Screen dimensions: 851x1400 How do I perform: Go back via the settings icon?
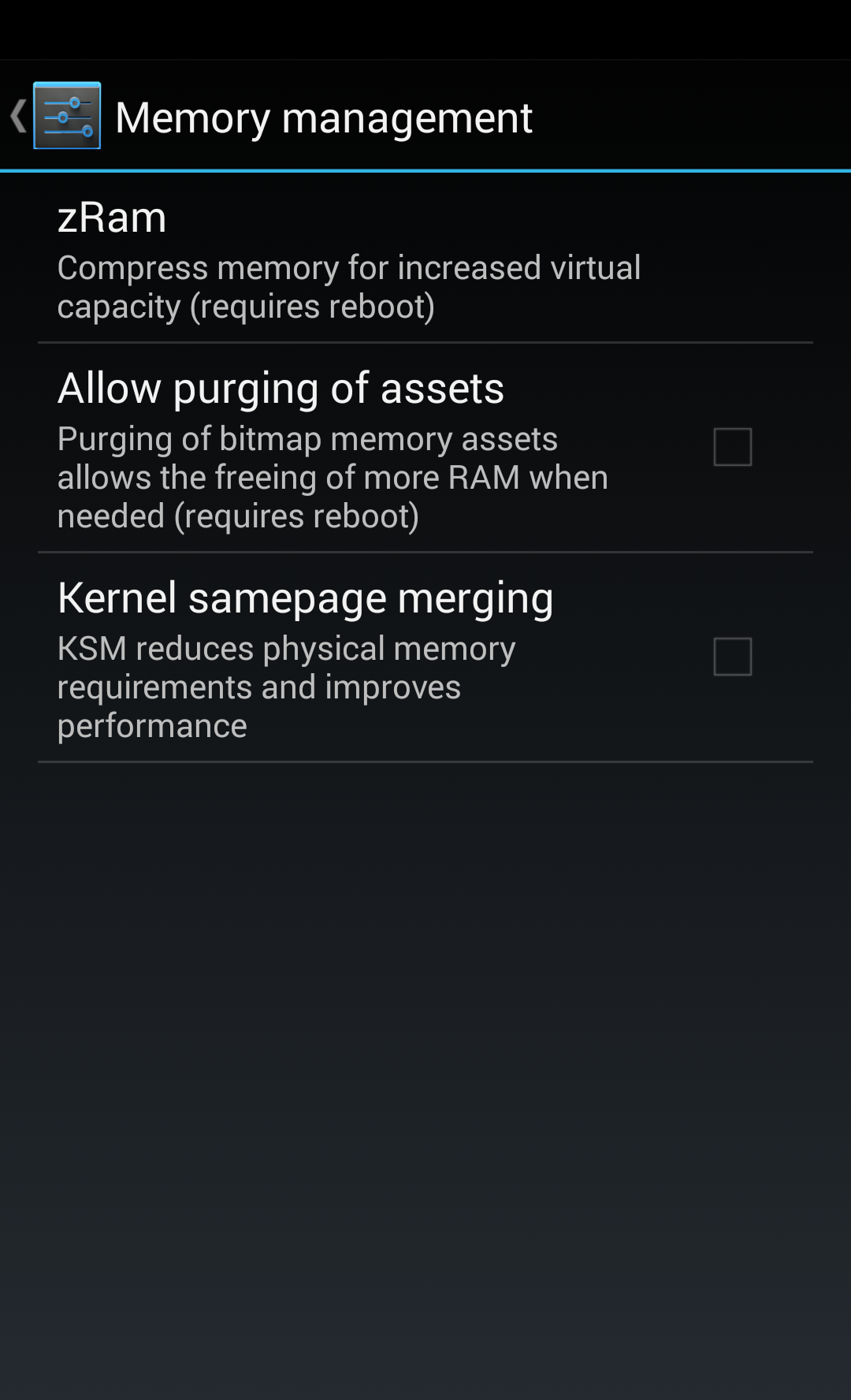[67, 116]
